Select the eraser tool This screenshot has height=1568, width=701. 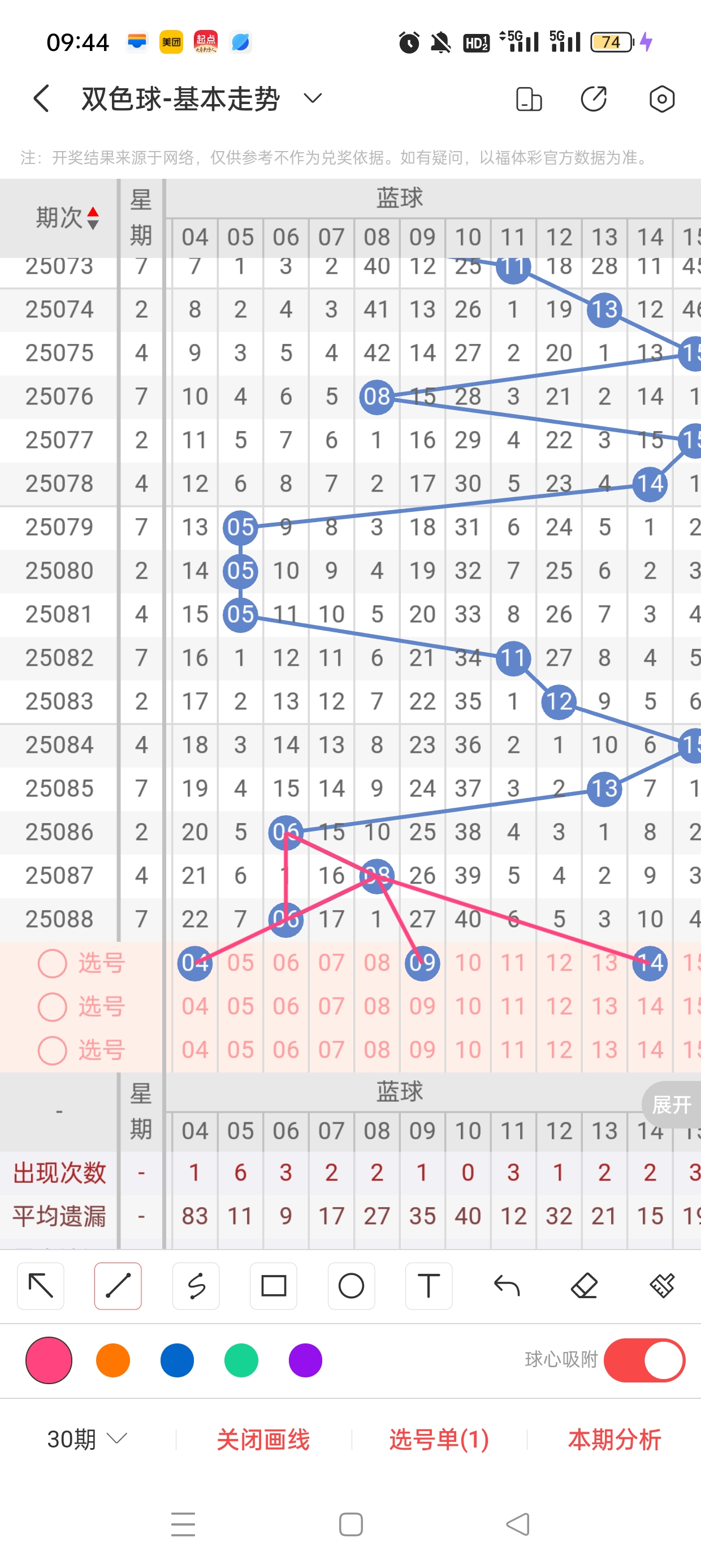click(x=584, y=1286)
